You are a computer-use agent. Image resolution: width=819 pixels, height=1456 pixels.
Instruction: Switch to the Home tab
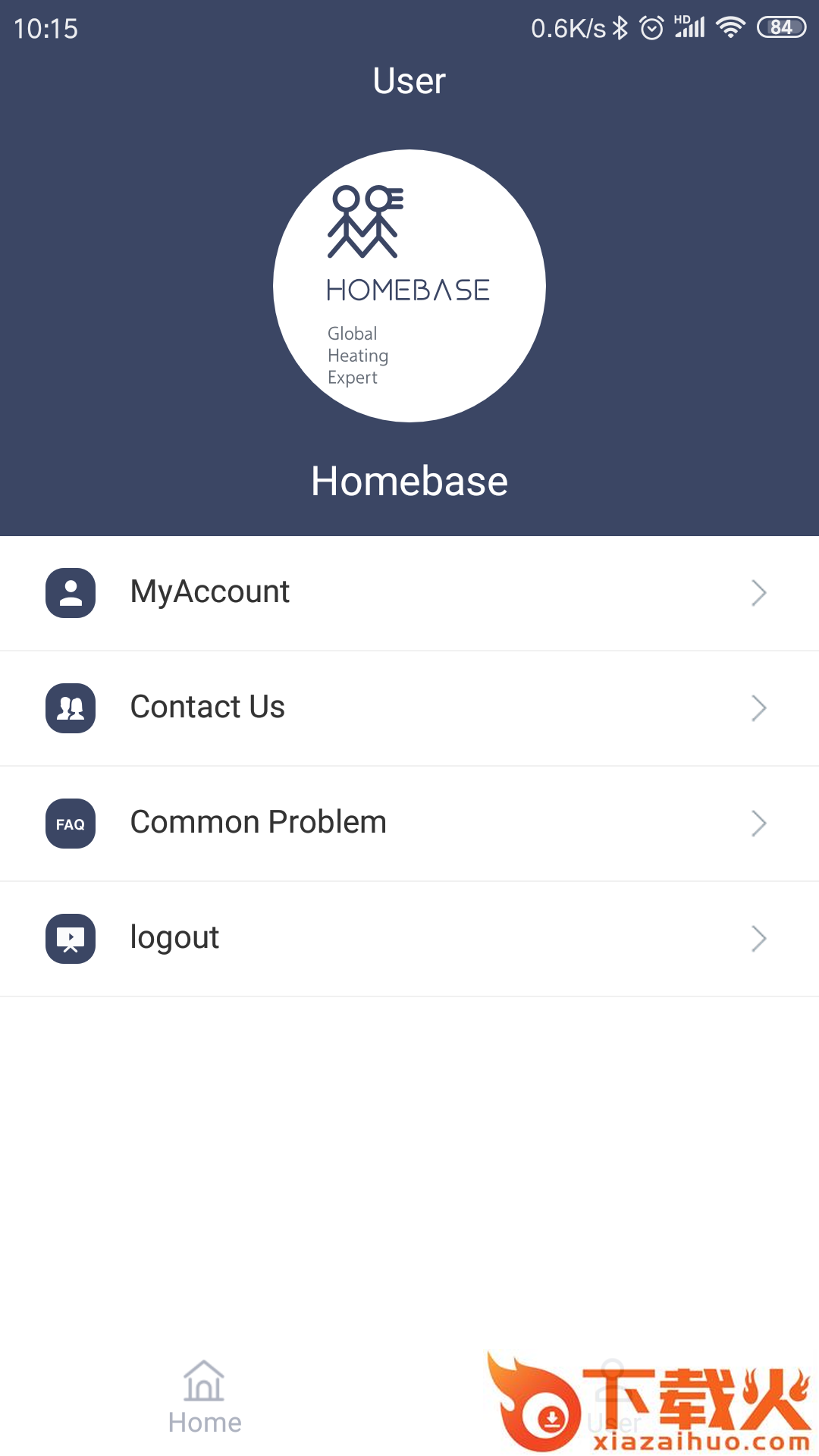[205, 1399]
